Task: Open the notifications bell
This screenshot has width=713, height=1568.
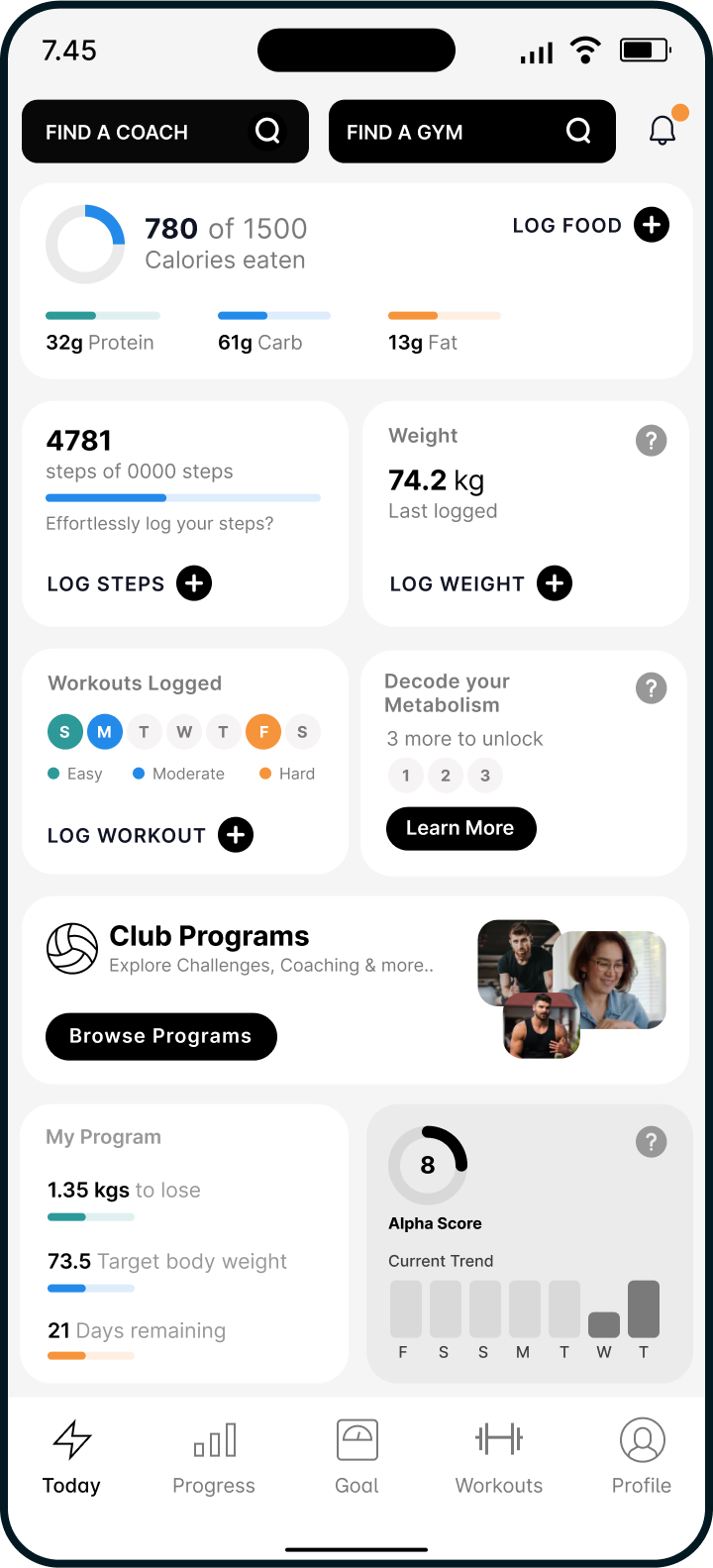Action: (x=662, y=130)
